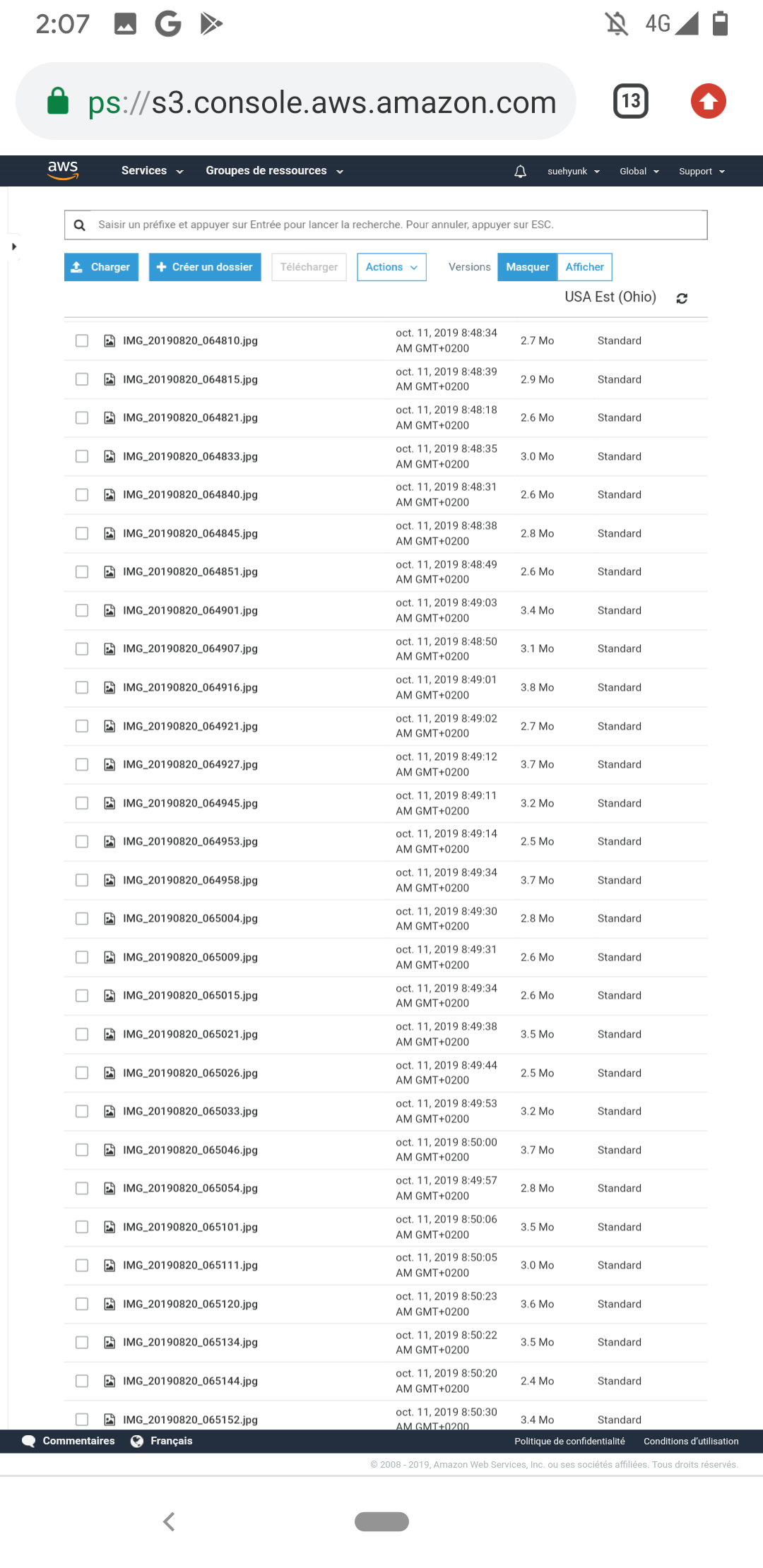Create a folder with Créer un dossier
This screenshot has height=1568, width=763.
[x=205, y=267]
